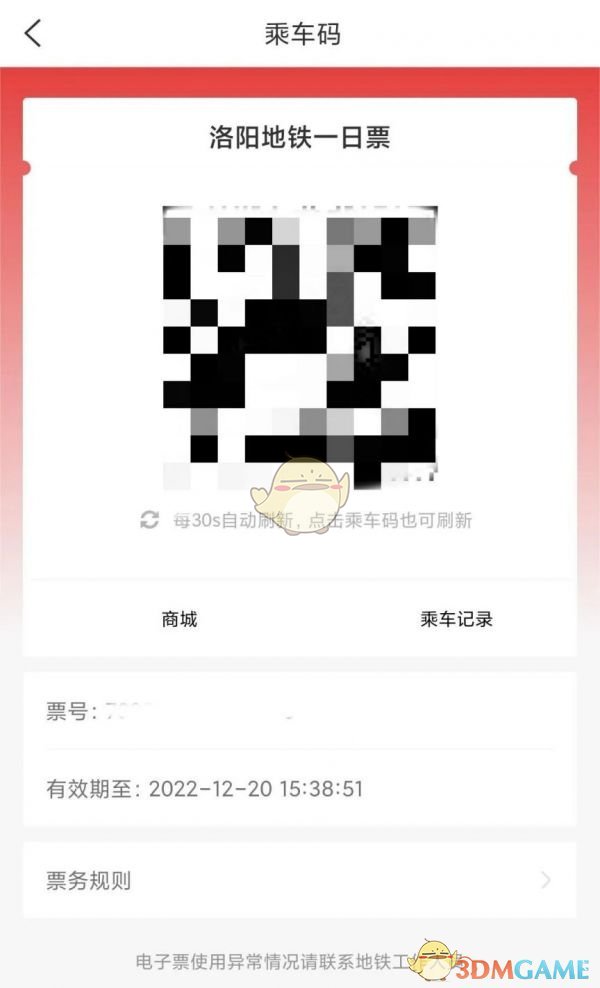Open the 商城 mall section
The image size is (600, 988).
point(179,619)
